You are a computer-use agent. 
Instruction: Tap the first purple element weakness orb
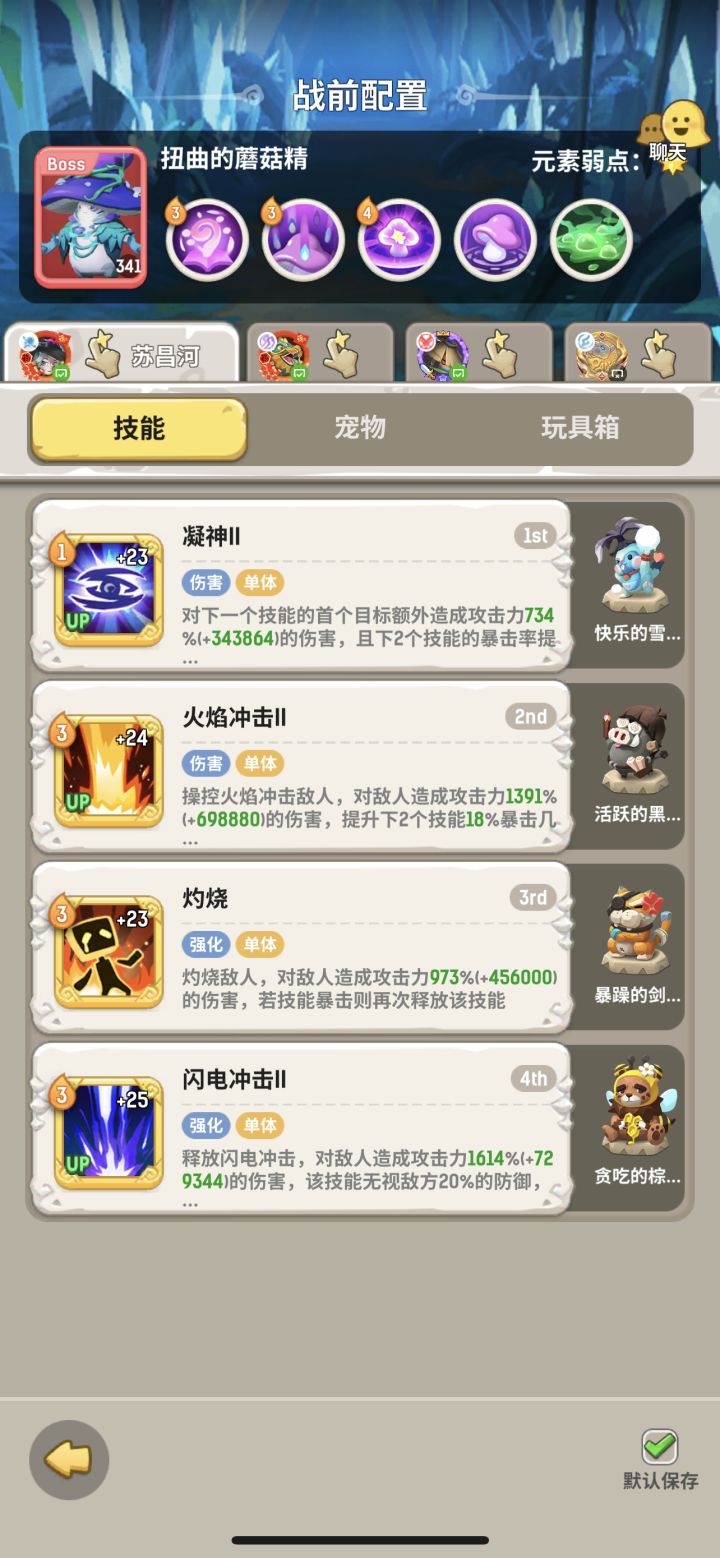(x=206, y=240)
